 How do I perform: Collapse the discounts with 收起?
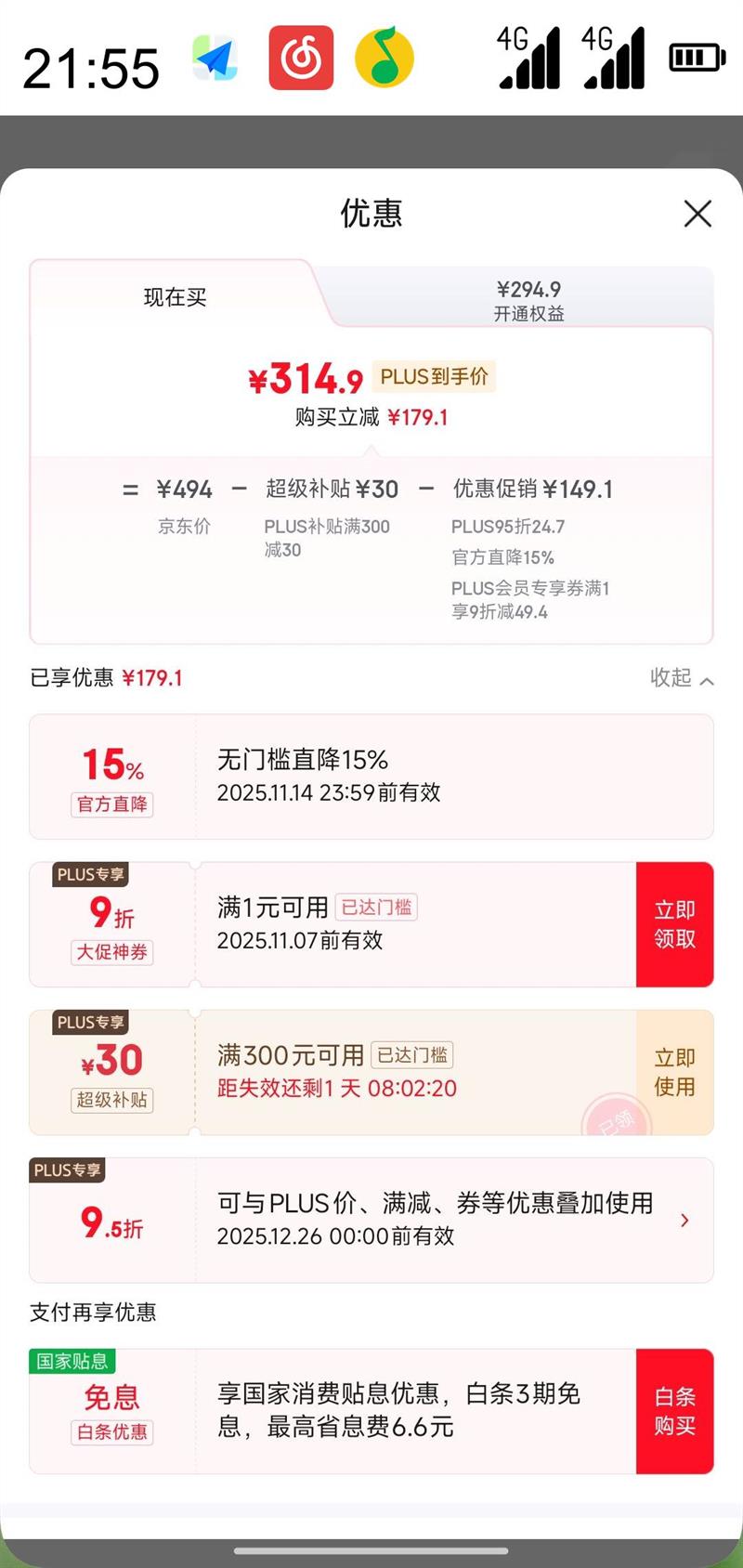click(x=682, y=678)
